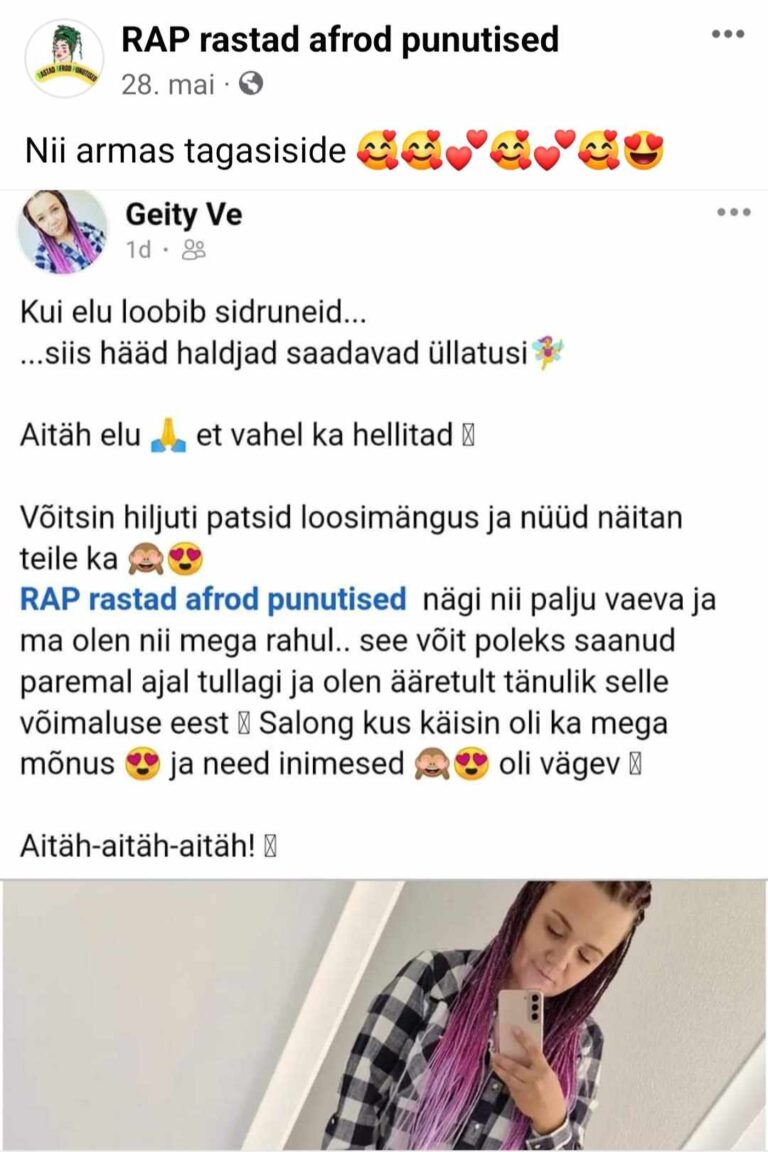Viewport: 768px width, 1152px height.
Task: Follow the blue RAP rastad afrod punutised mention
Action: [213, 600]
